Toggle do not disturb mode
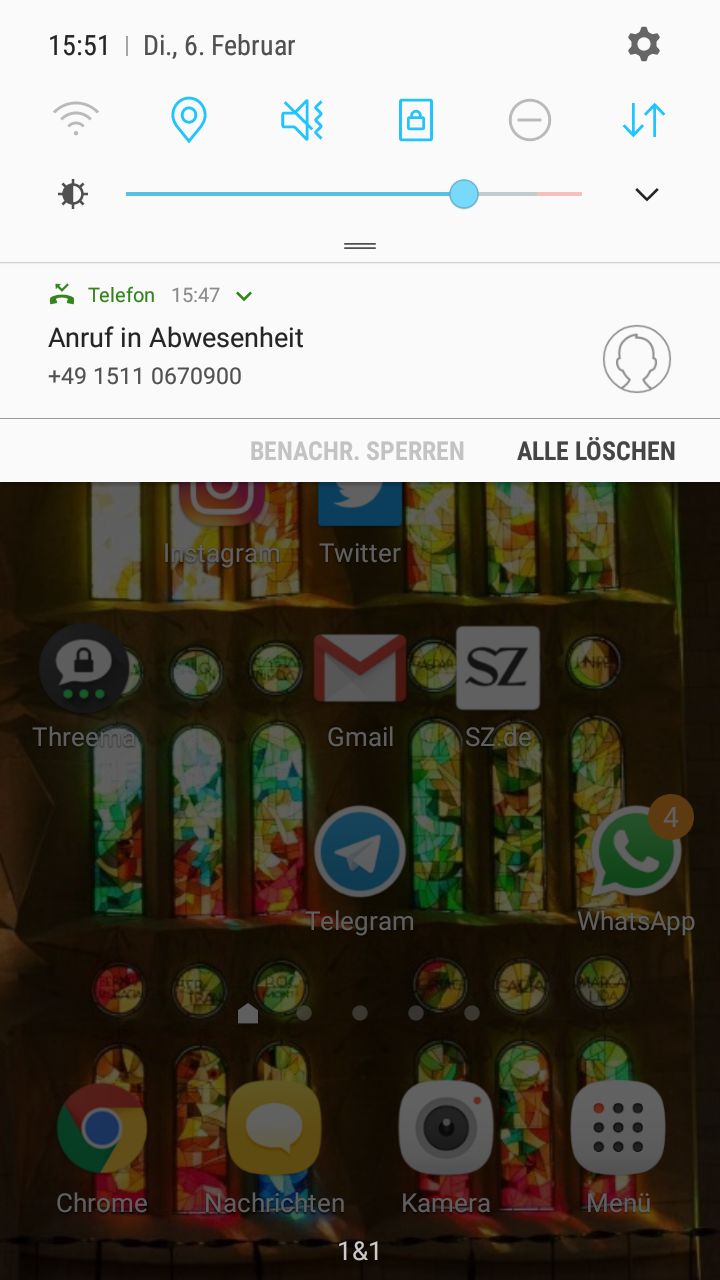Screen dimensions: 720x1280 point(529,121)
